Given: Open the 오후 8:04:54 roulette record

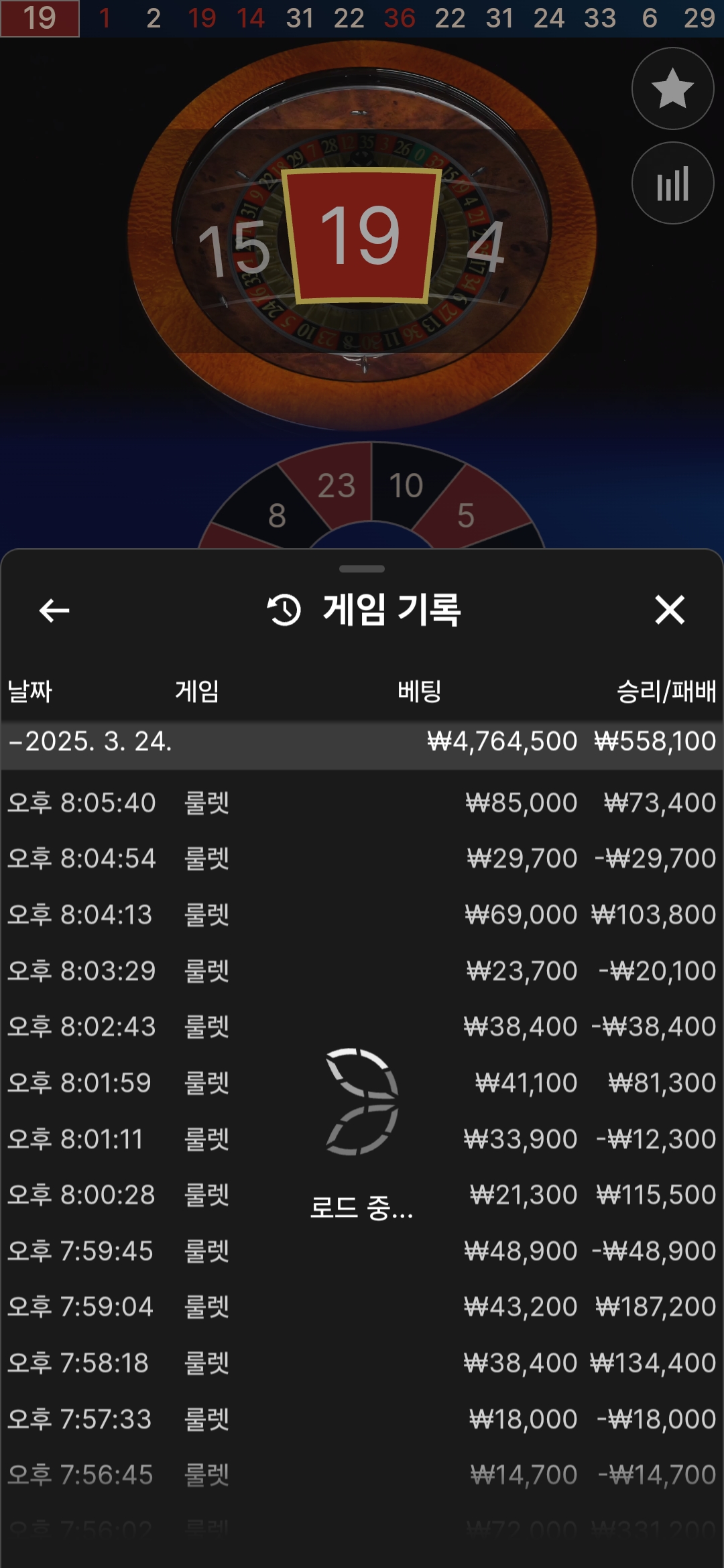Looking at the screenshot, I should click(x=362, y=858).
